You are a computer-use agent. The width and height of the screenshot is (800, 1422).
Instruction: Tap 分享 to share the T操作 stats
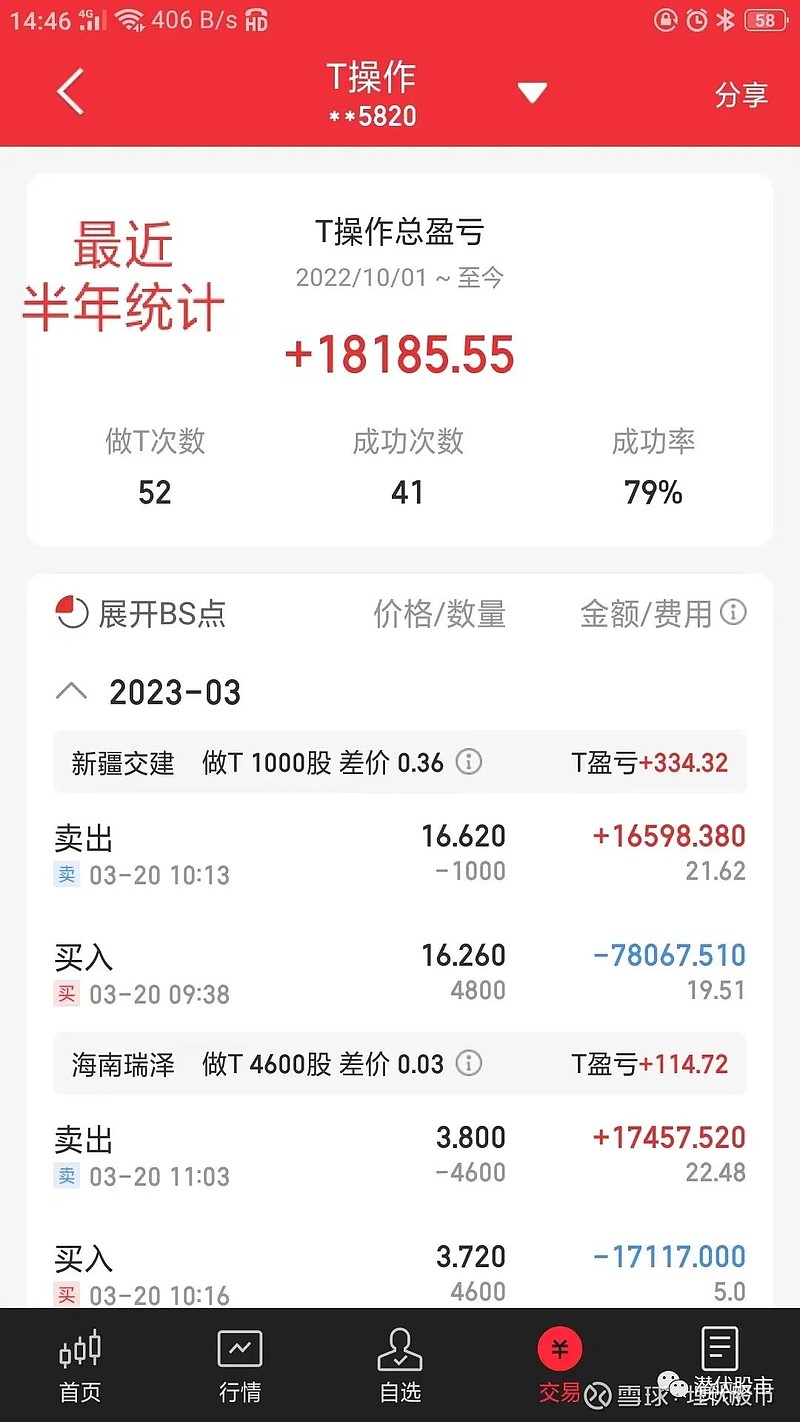pyautogui.click(x=741, y=95)
